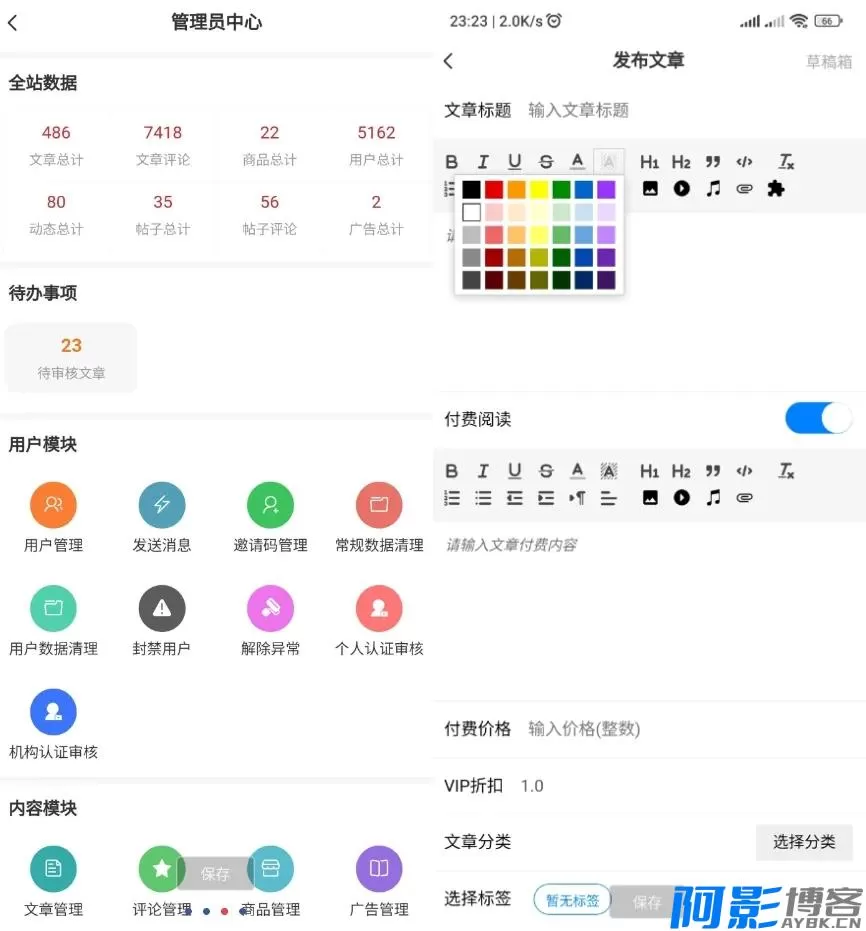The image size is (866, 931).
Task: Open 用户管理 user management
Action: 54,505
